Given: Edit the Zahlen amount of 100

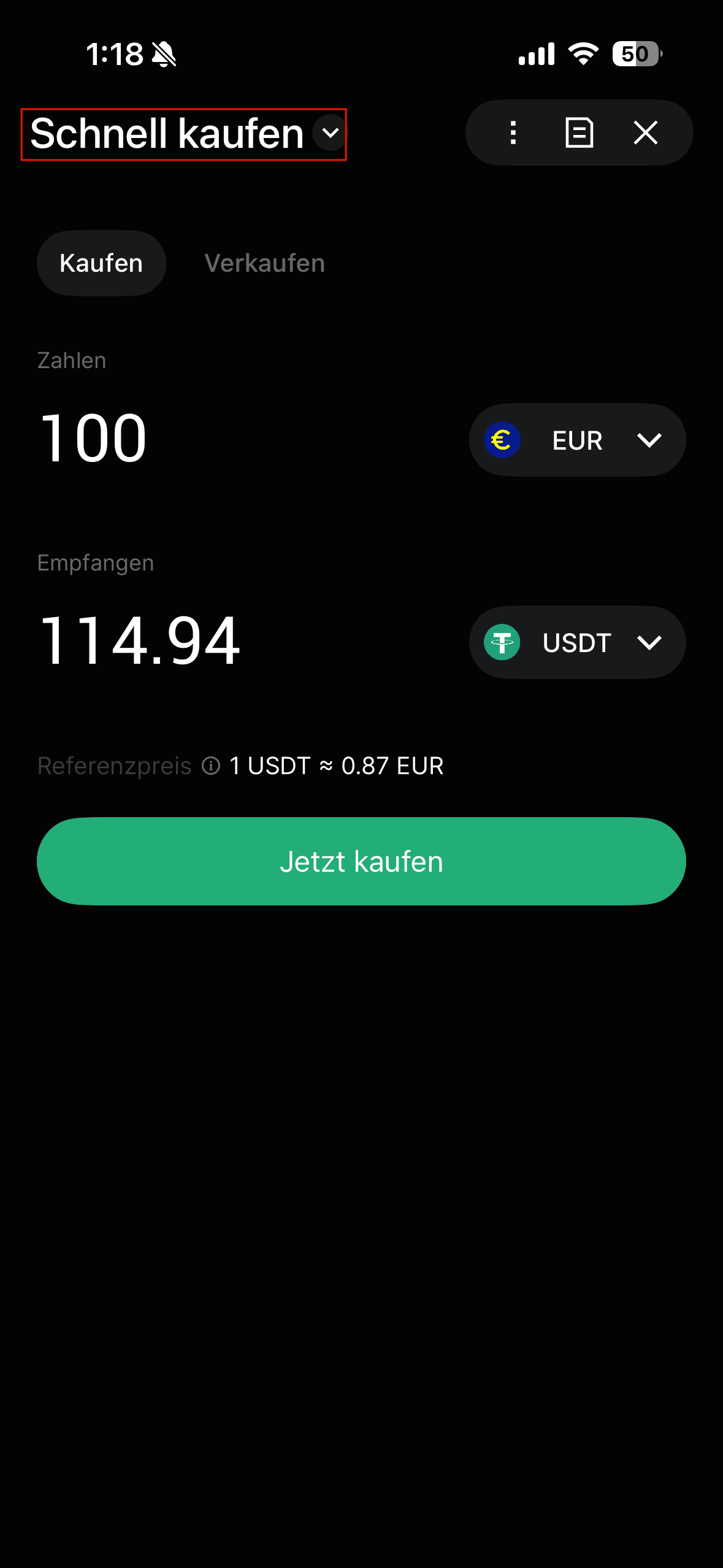Looking at the screenshot, I should point(94,438).
